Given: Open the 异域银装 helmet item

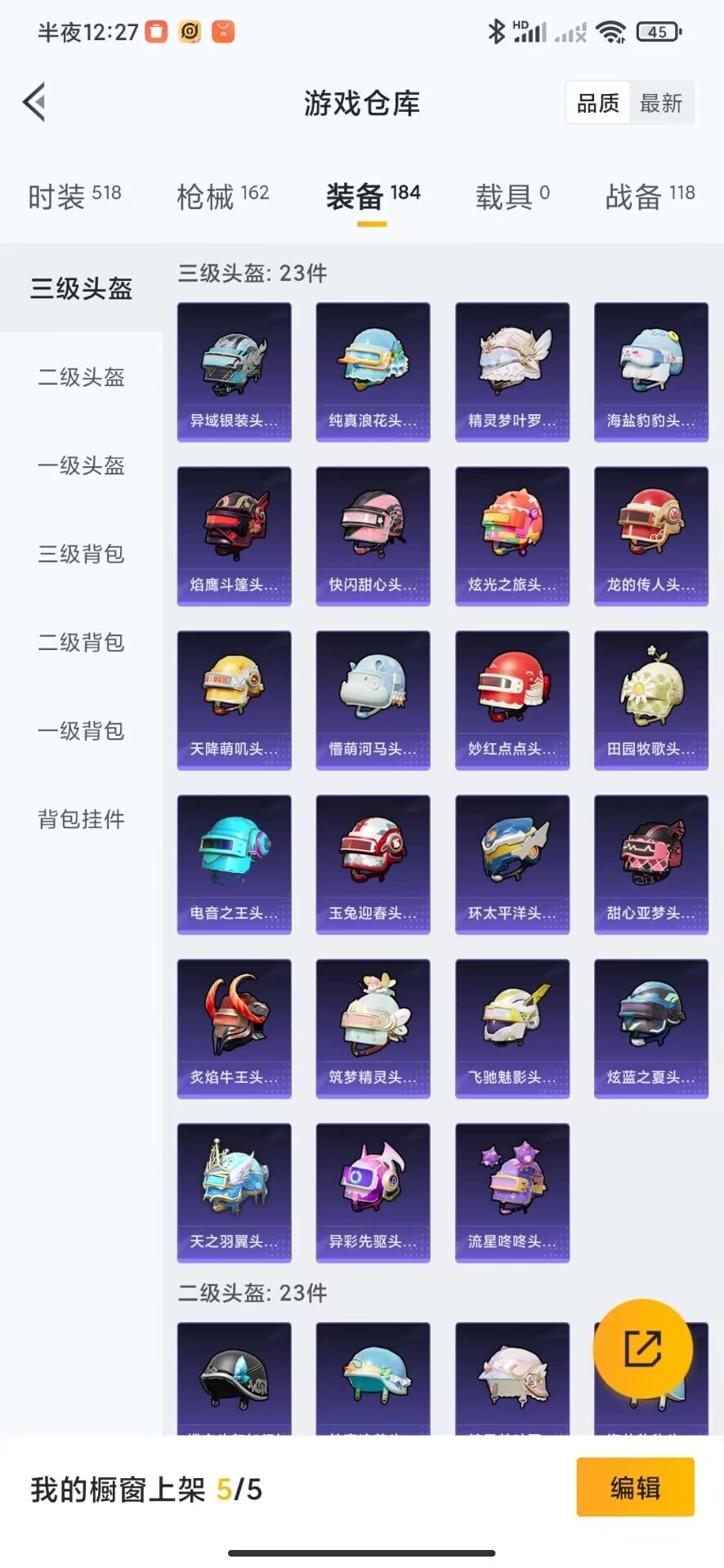Looking at the screenshot, I should (235, 372).
